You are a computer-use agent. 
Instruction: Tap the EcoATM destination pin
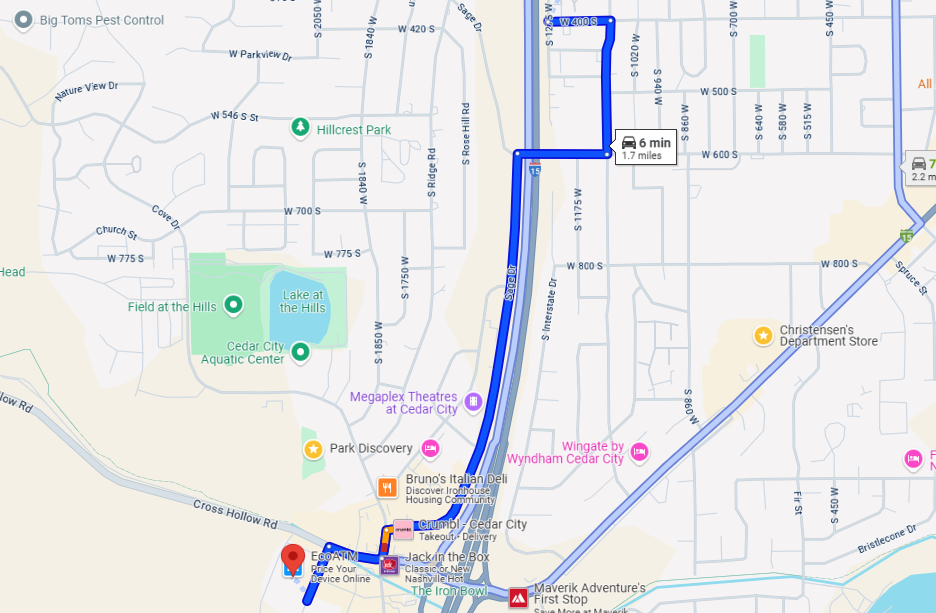pos(293,559)
